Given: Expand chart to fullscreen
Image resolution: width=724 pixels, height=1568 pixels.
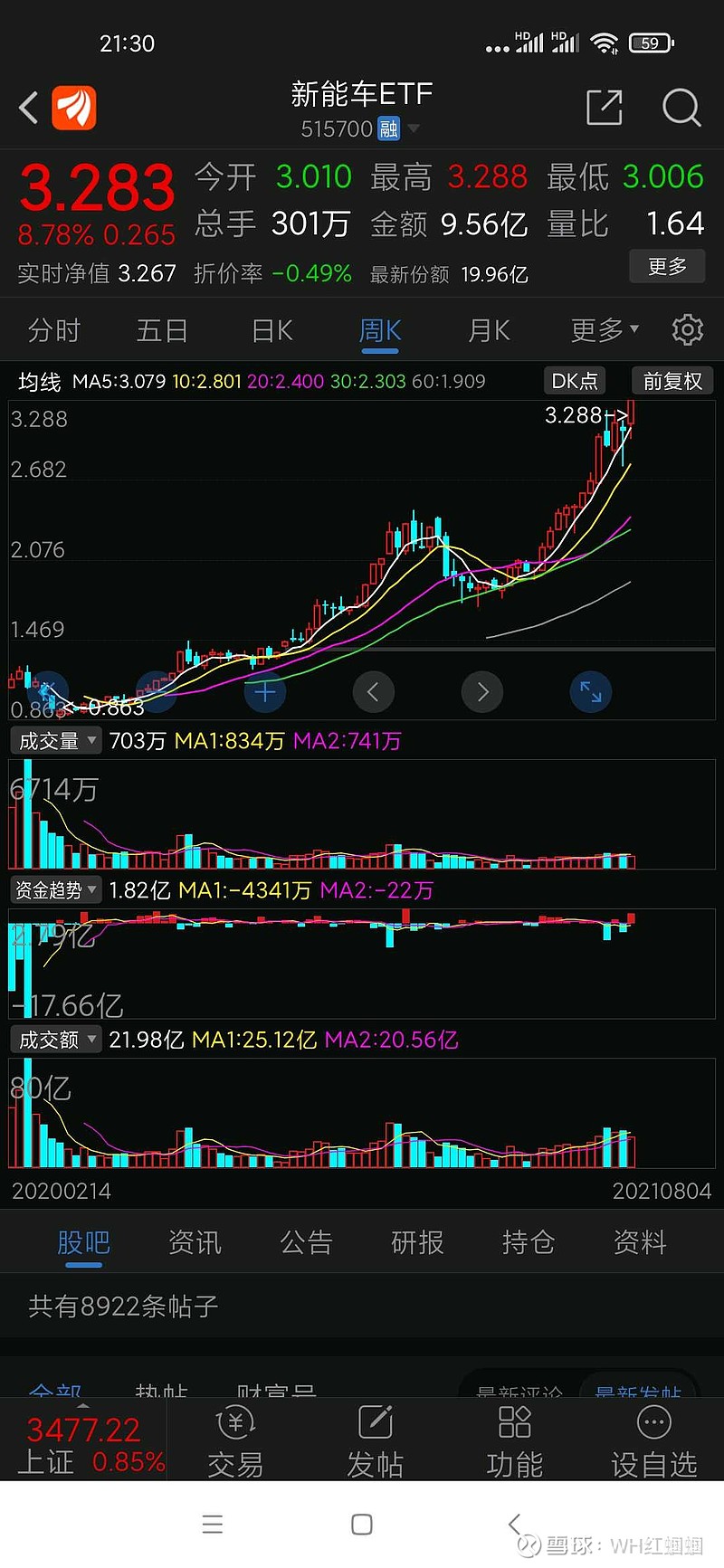Looking at the screenshot, I should (x=591, y=693).
